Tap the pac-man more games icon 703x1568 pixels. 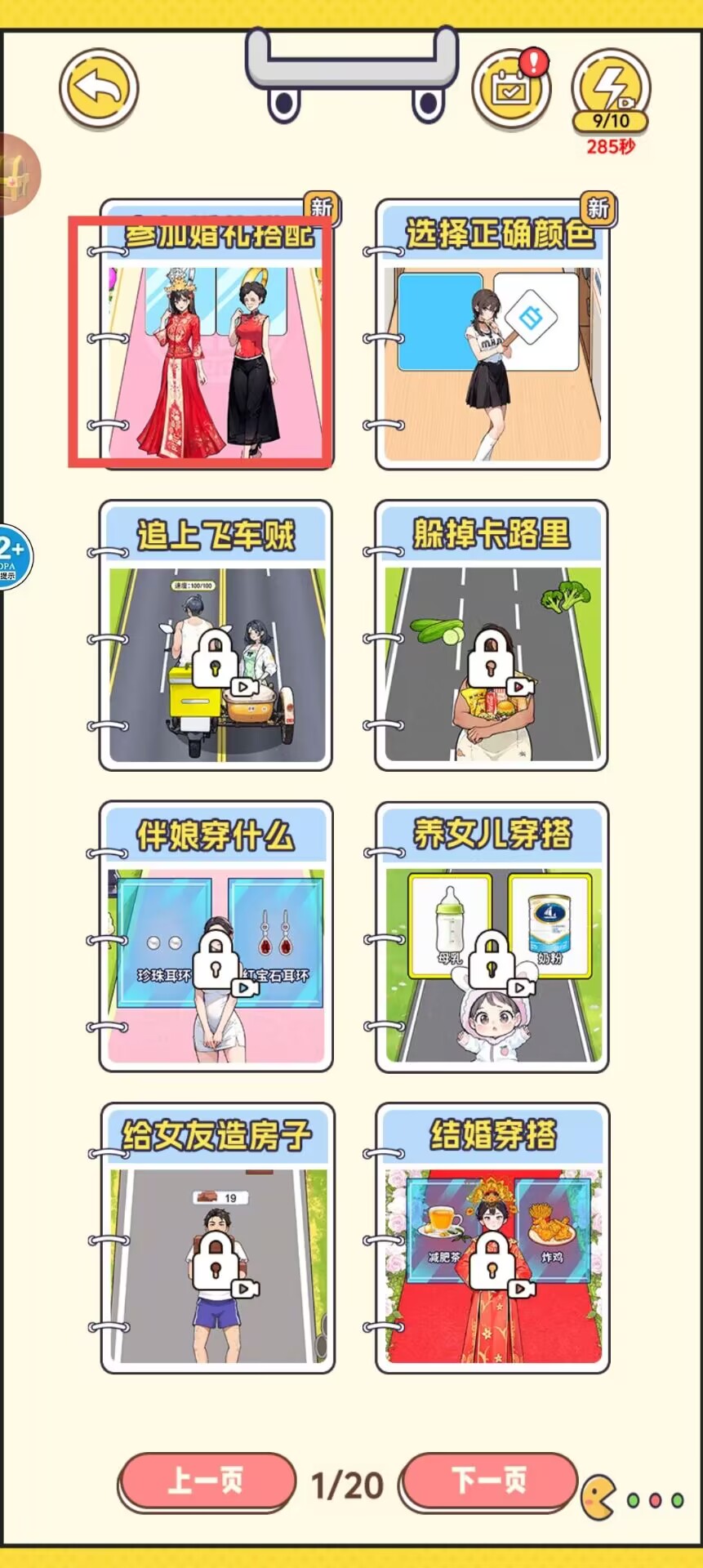coord(598,1497)
